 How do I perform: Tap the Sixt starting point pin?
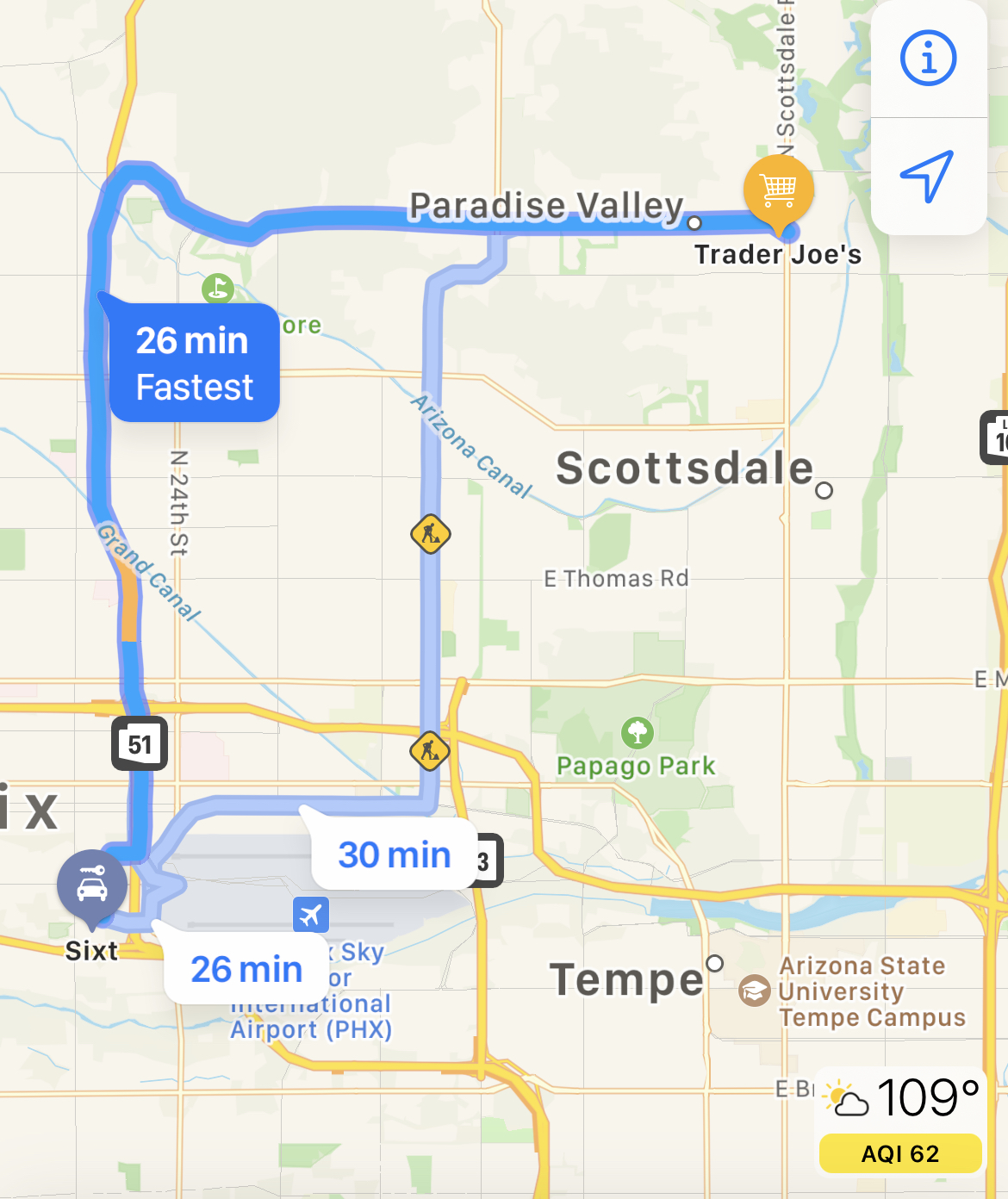coord(92,885)
